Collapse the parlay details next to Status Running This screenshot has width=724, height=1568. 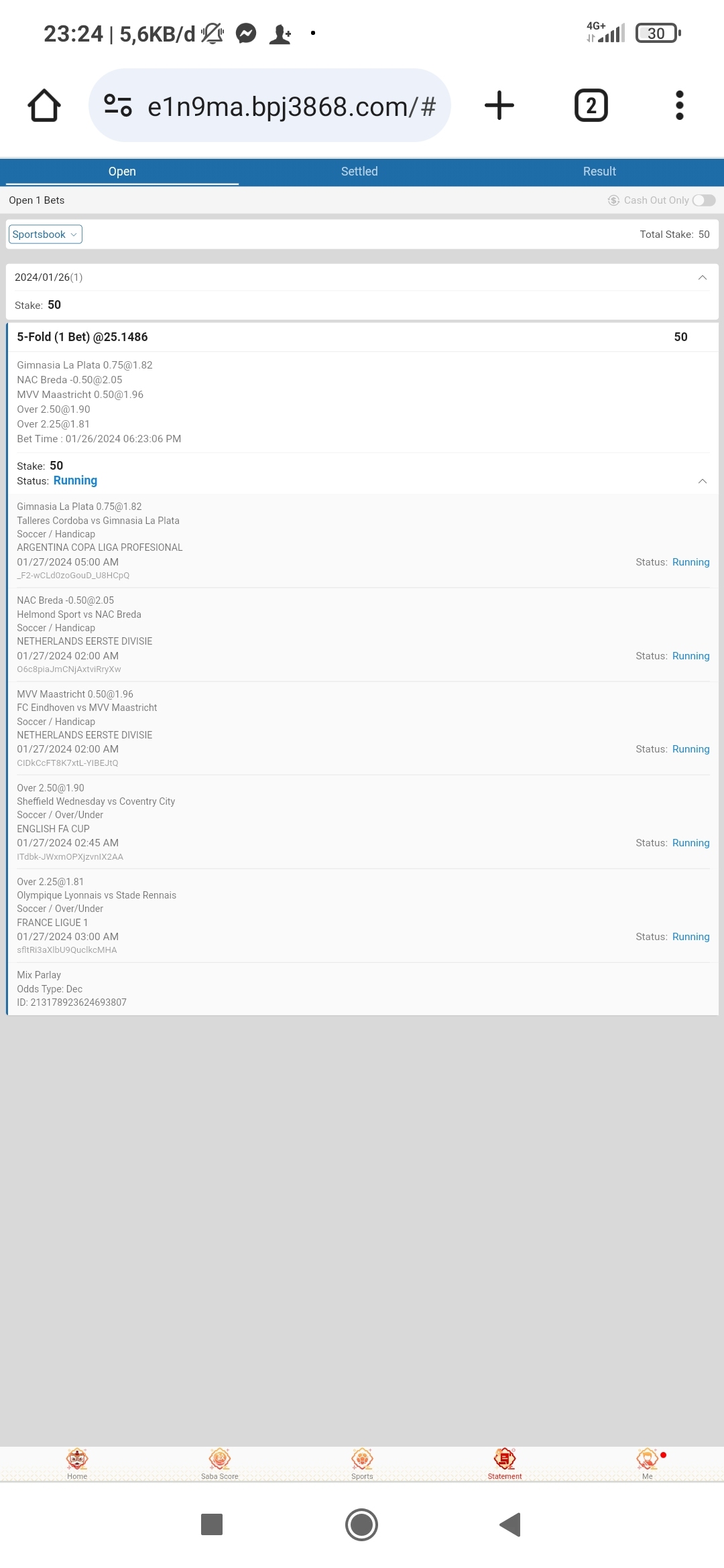point(702,481)
